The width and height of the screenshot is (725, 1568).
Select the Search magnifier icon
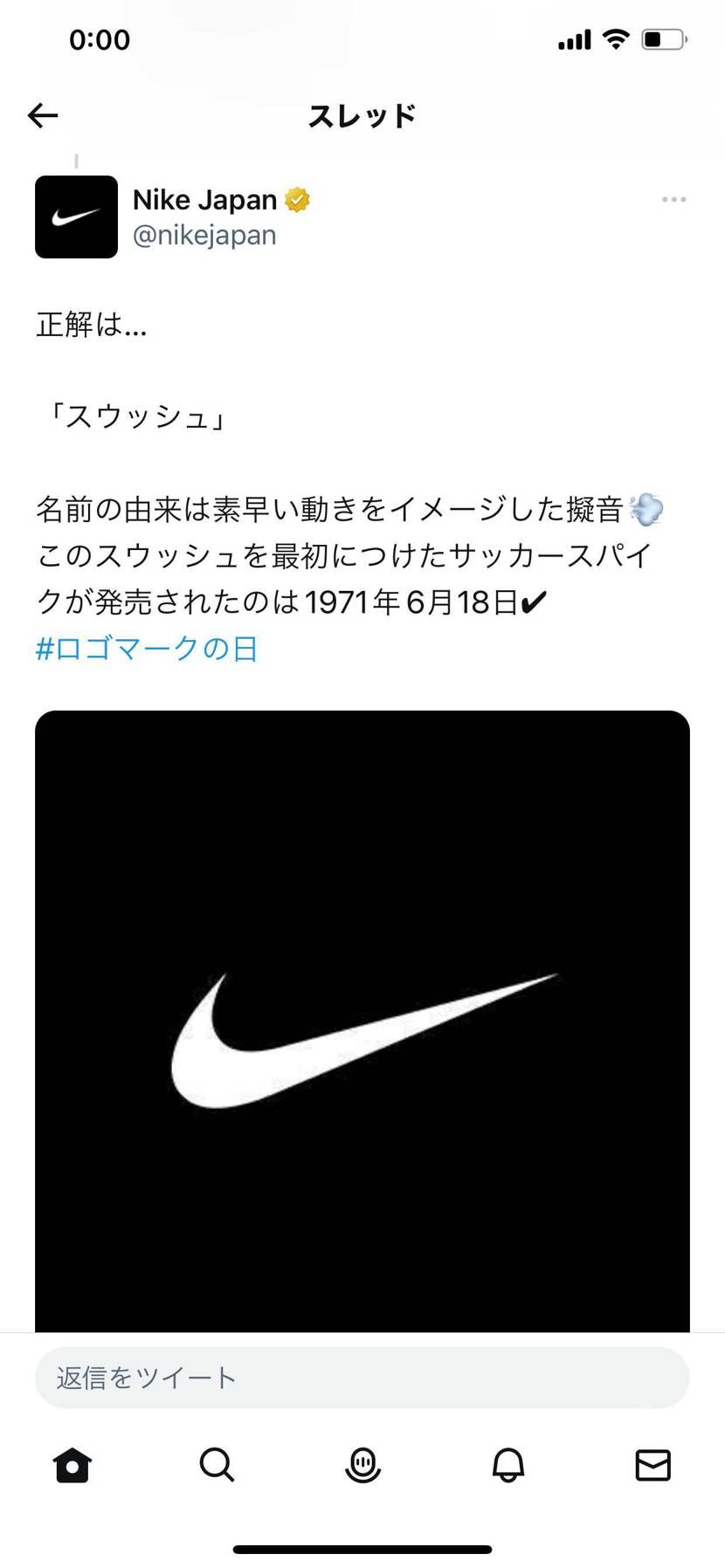coord(217,1466)
